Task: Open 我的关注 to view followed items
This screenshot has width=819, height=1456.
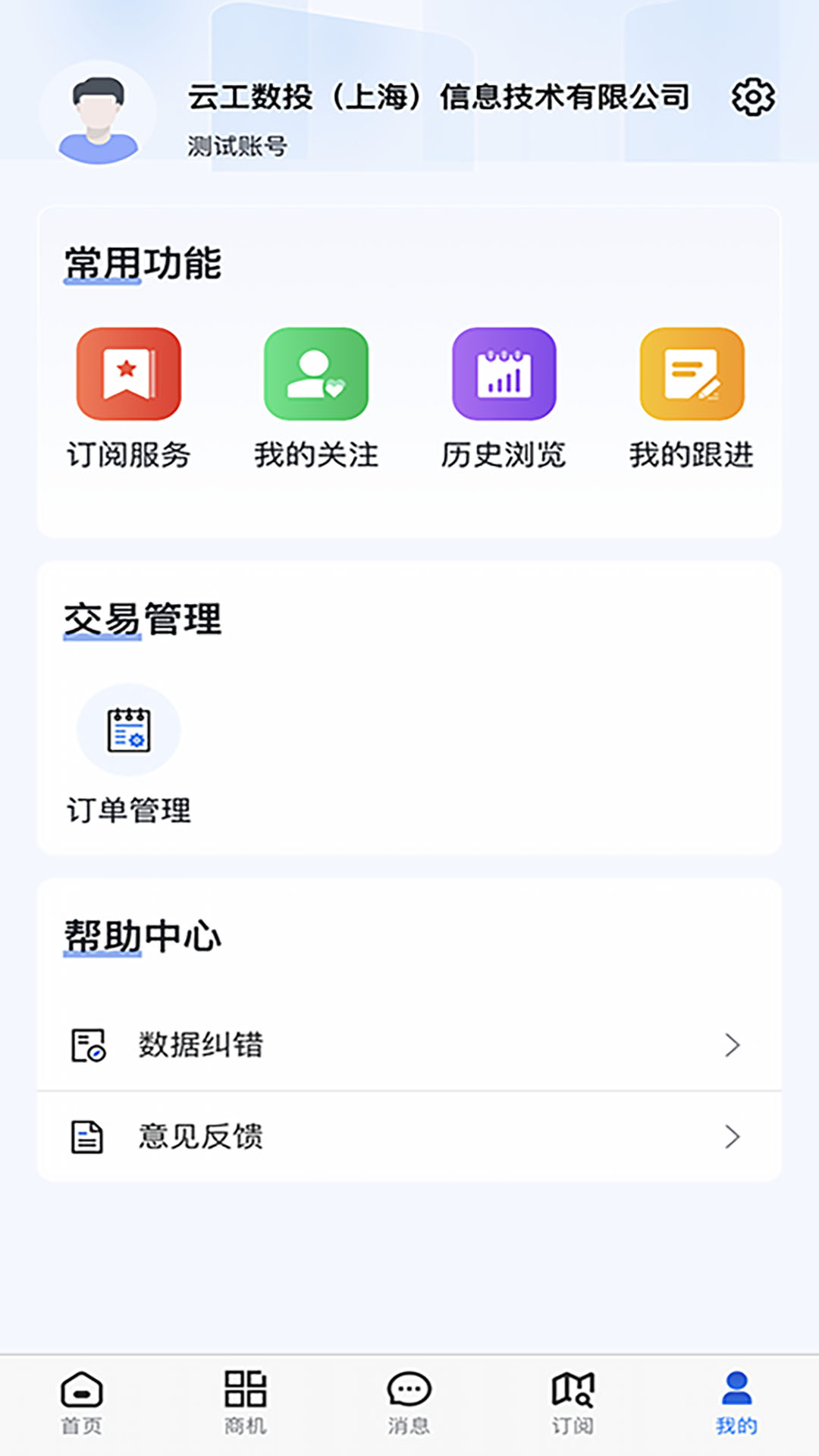Action: click(x=315, y=373)
